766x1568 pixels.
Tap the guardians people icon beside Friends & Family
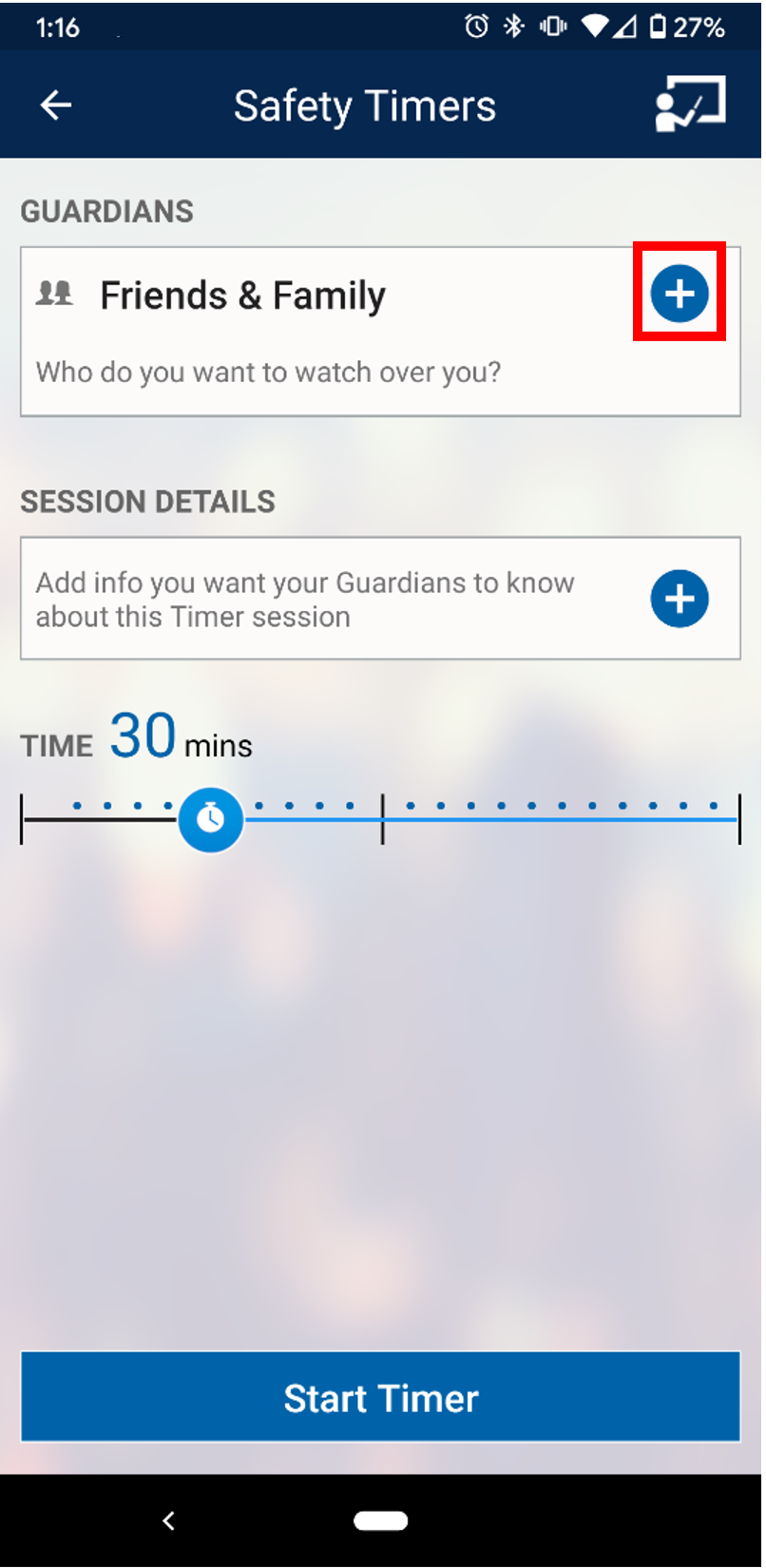(54, 295)
